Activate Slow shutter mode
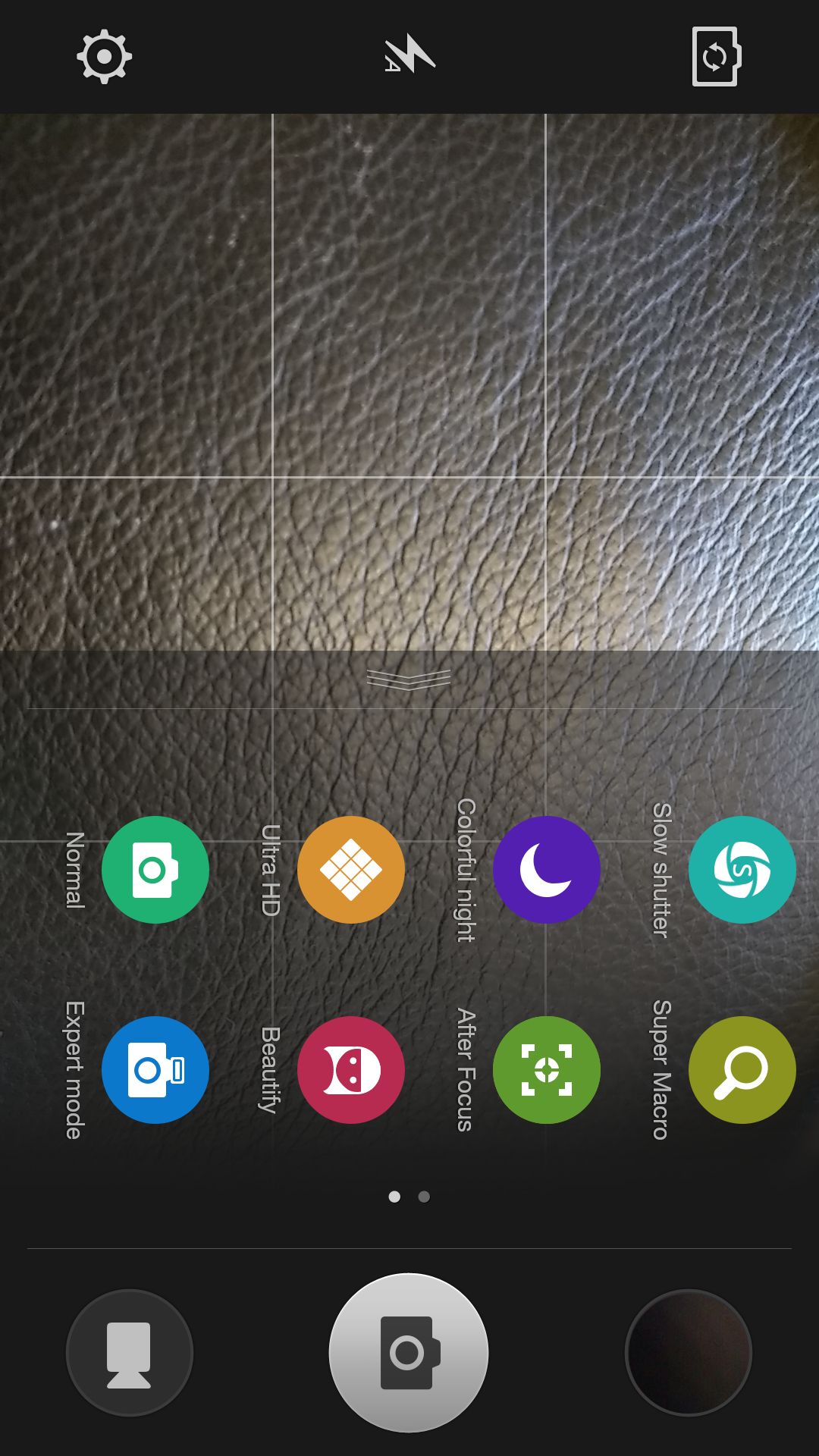 click(742, 870)
